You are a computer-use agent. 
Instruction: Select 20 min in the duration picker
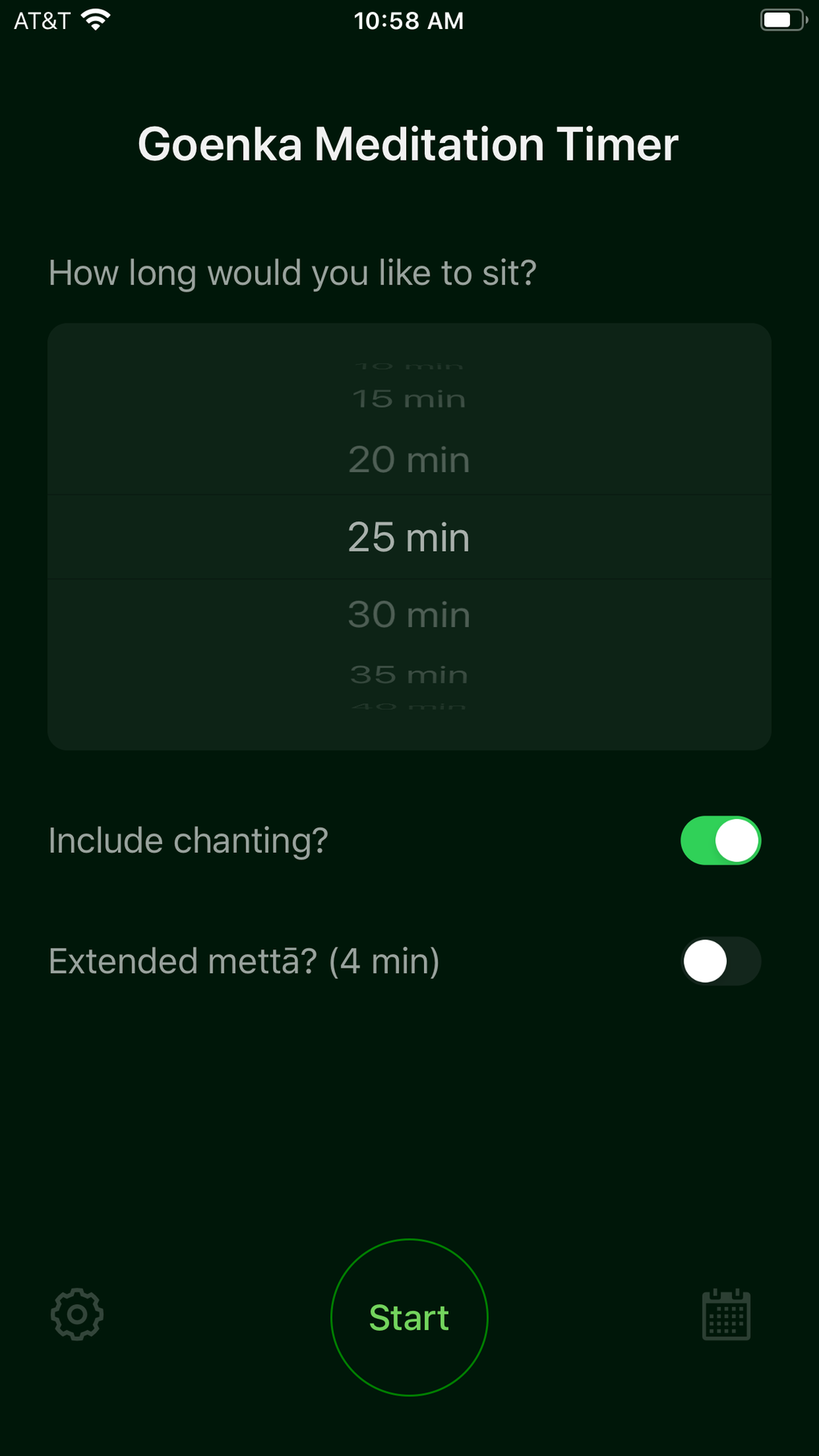click(x=409, y=460)
